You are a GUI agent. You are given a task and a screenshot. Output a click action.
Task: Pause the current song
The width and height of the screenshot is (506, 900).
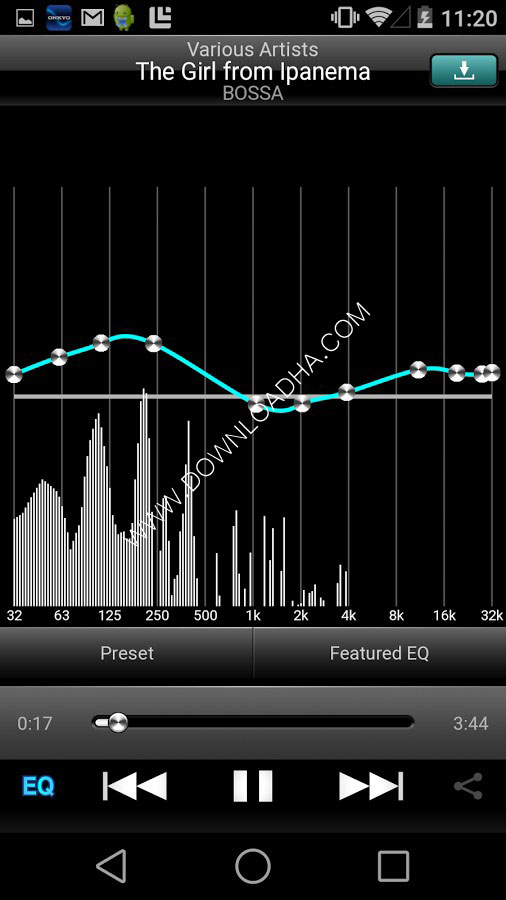tap(253, 786)
